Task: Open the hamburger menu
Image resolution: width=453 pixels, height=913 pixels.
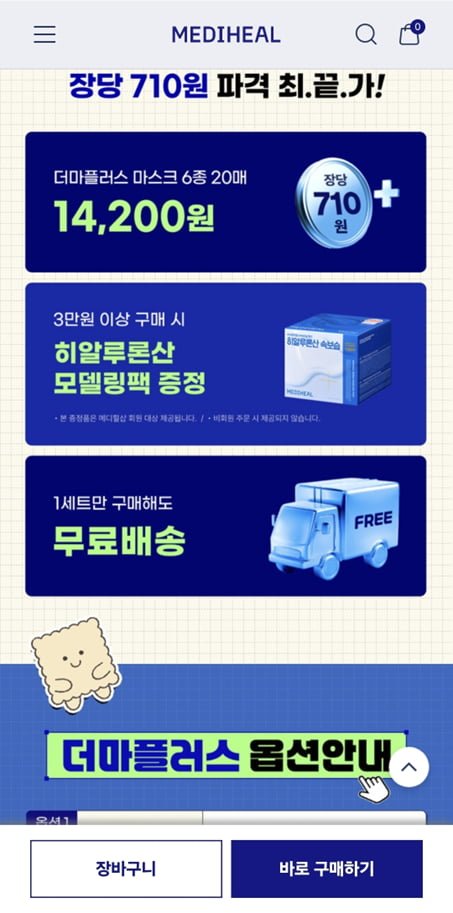Action: [x=45, y=35]
